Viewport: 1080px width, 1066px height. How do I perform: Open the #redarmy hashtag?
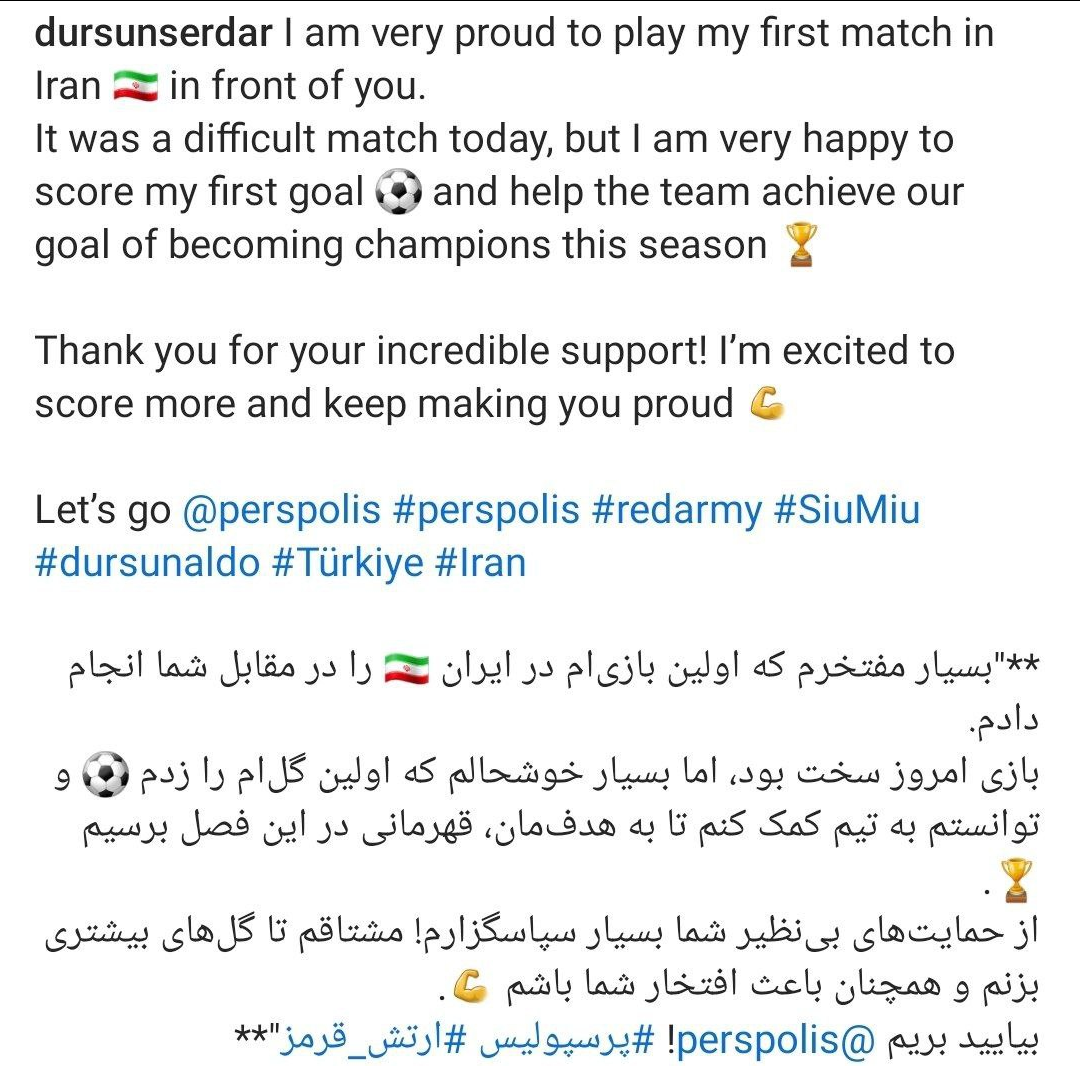676,510
